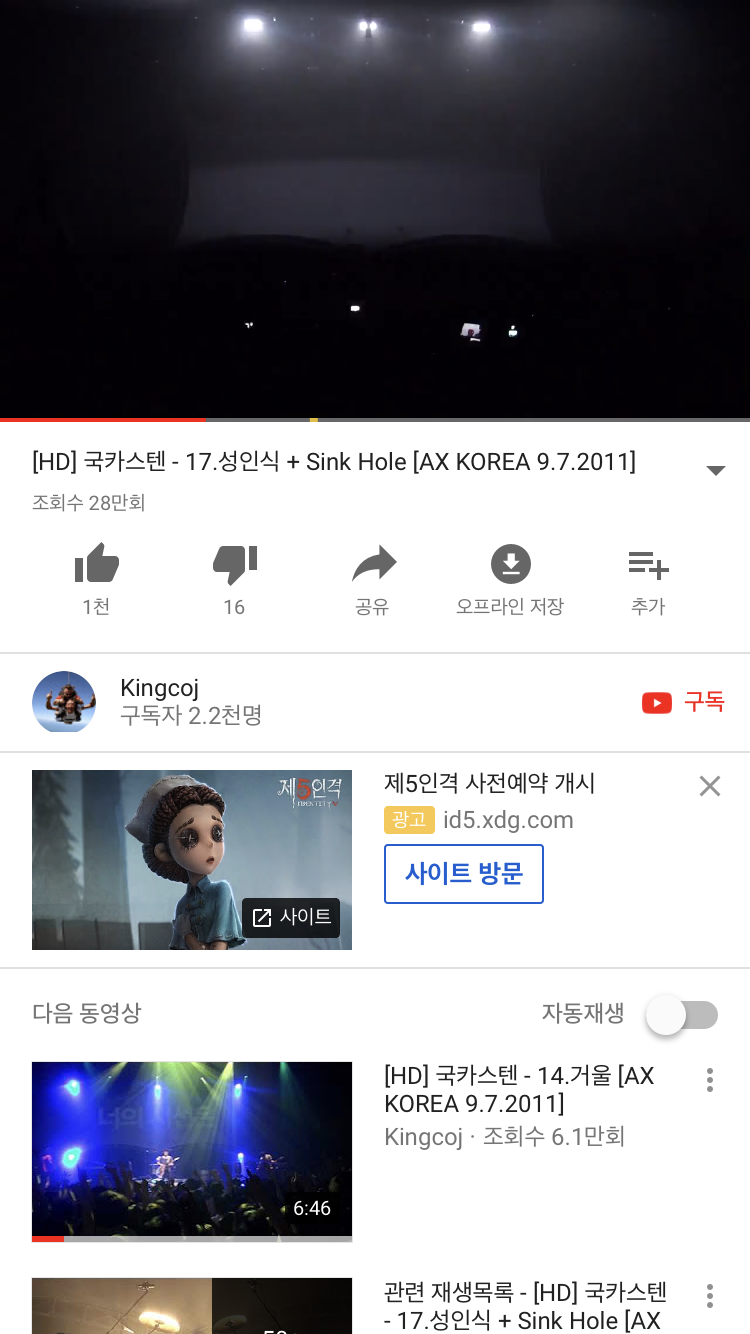Subscribe to Kingcoj channel with 구독

pyautogui.click(x=683, y=702)
